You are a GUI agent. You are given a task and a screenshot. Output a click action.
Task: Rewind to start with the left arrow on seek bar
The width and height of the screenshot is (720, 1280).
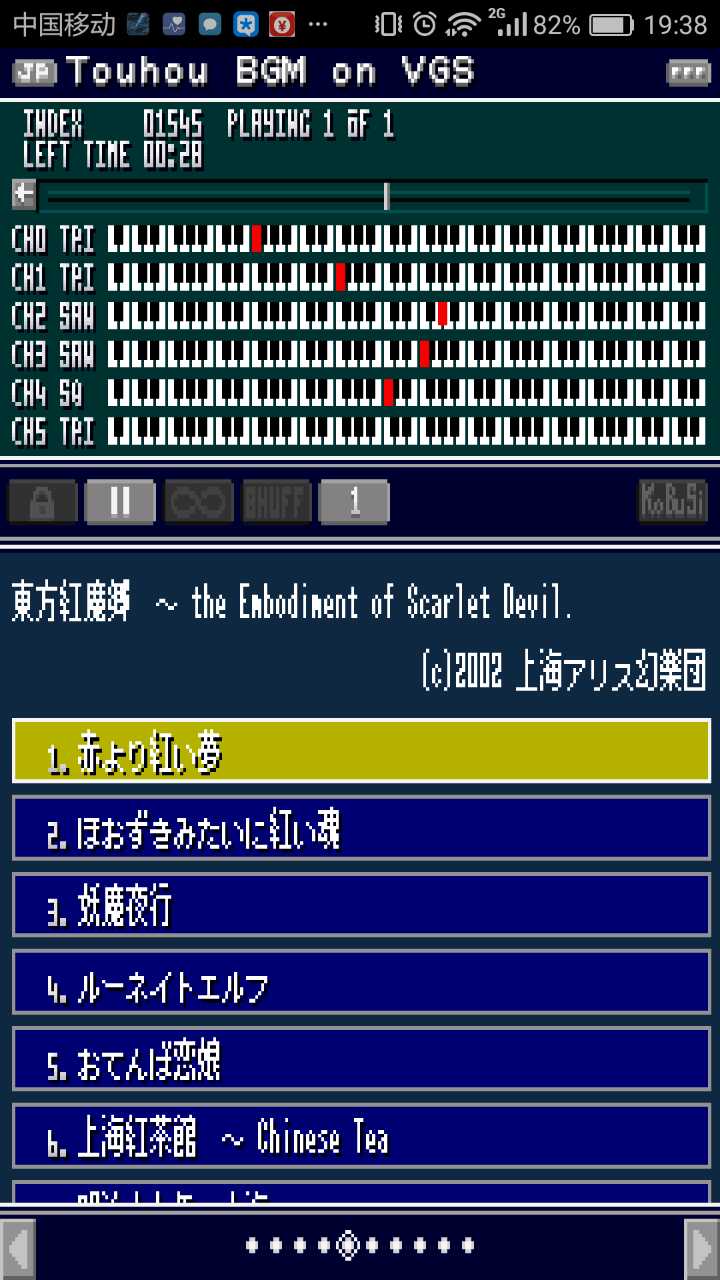click(x=24, y=195)
